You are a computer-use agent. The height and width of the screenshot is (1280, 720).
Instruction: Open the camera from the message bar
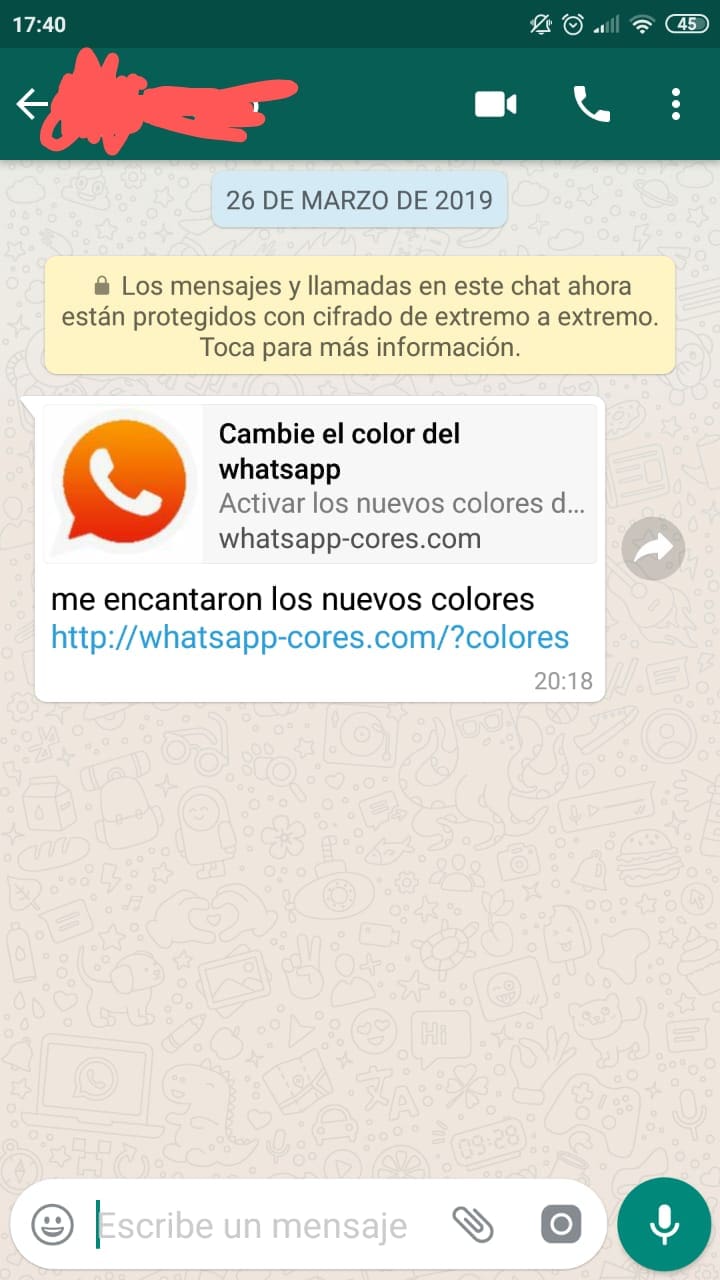coord(560,1224)
